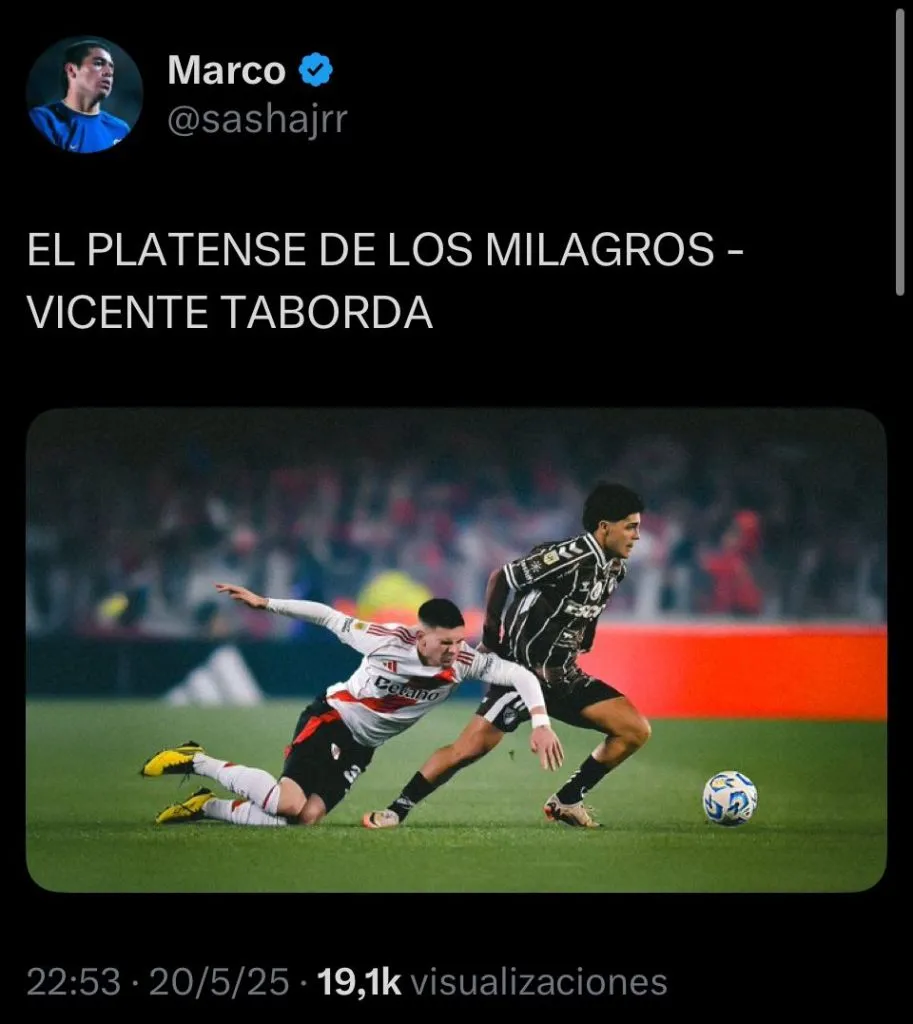Viewport: 913px width, 1024px height.
Task: View the tweet's 19,1k visualizaciones analytics
Action: pos(492,982)
